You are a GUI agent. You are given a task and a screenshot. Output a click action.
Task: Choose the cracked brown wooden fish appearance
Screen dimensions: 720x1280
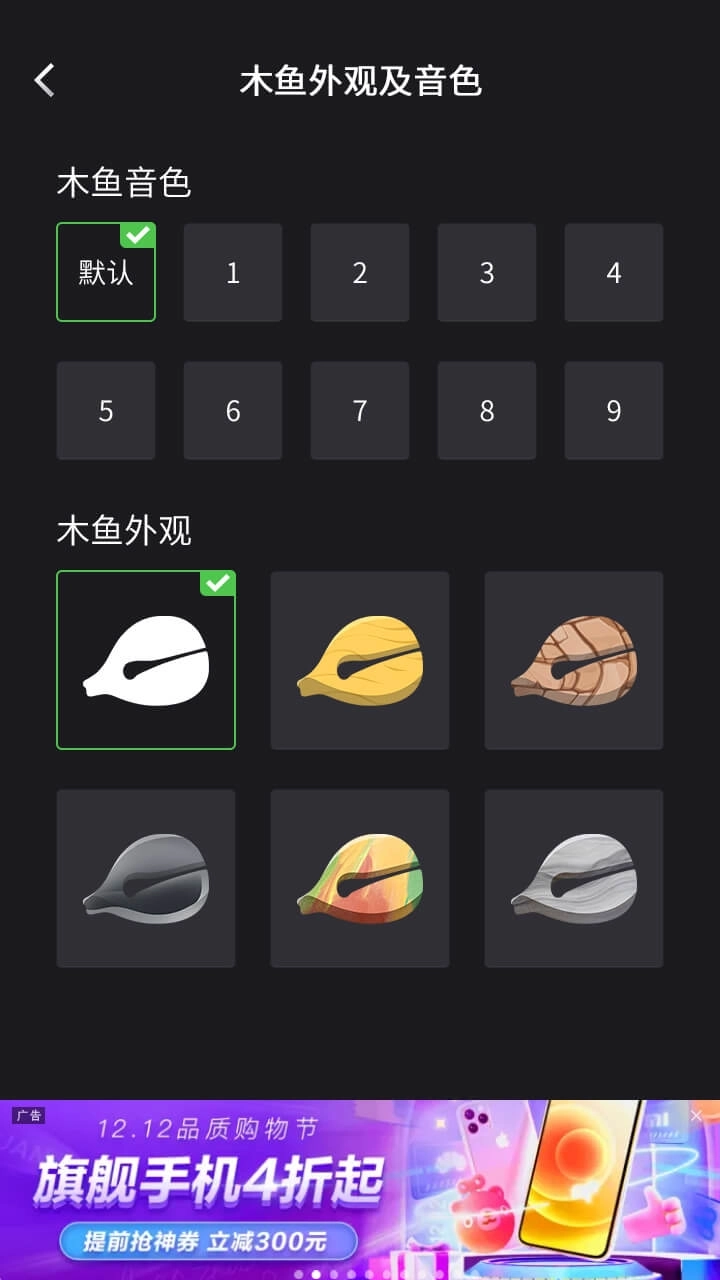point(574,659)
